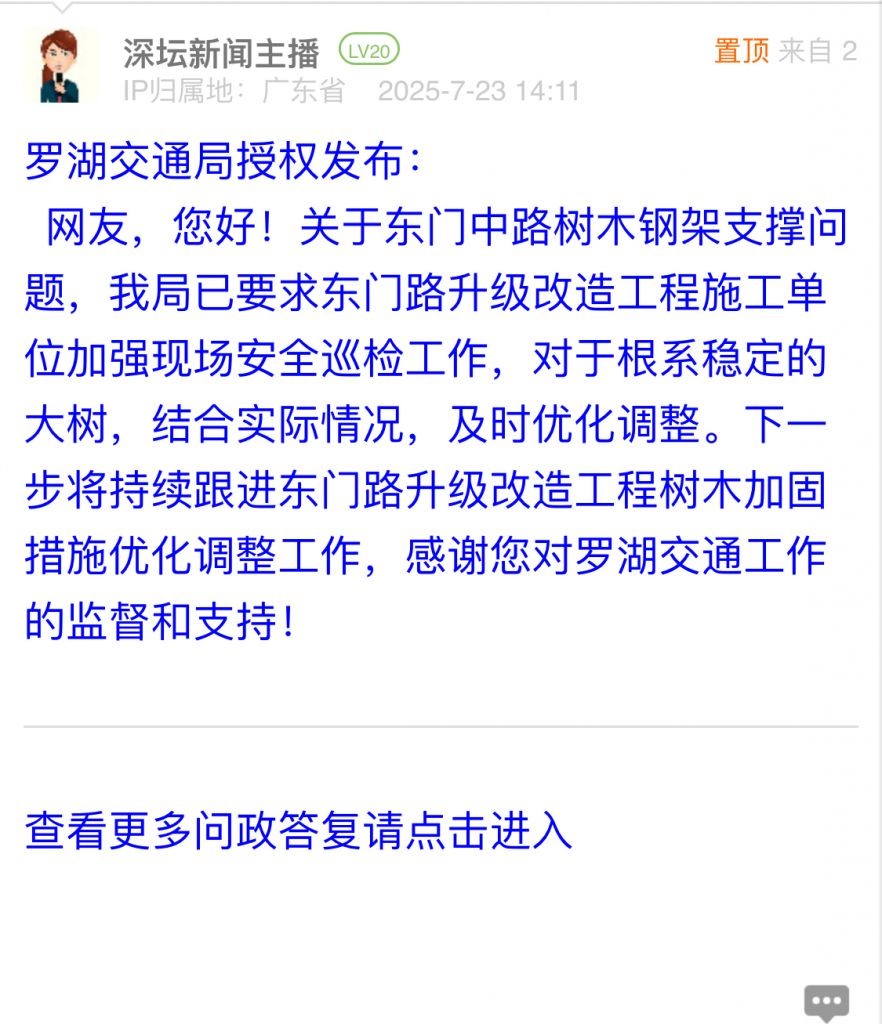Screen dimensions: 882x1024
Task: Open the reply speech-bubble icon
Action: coord(827,1002)
